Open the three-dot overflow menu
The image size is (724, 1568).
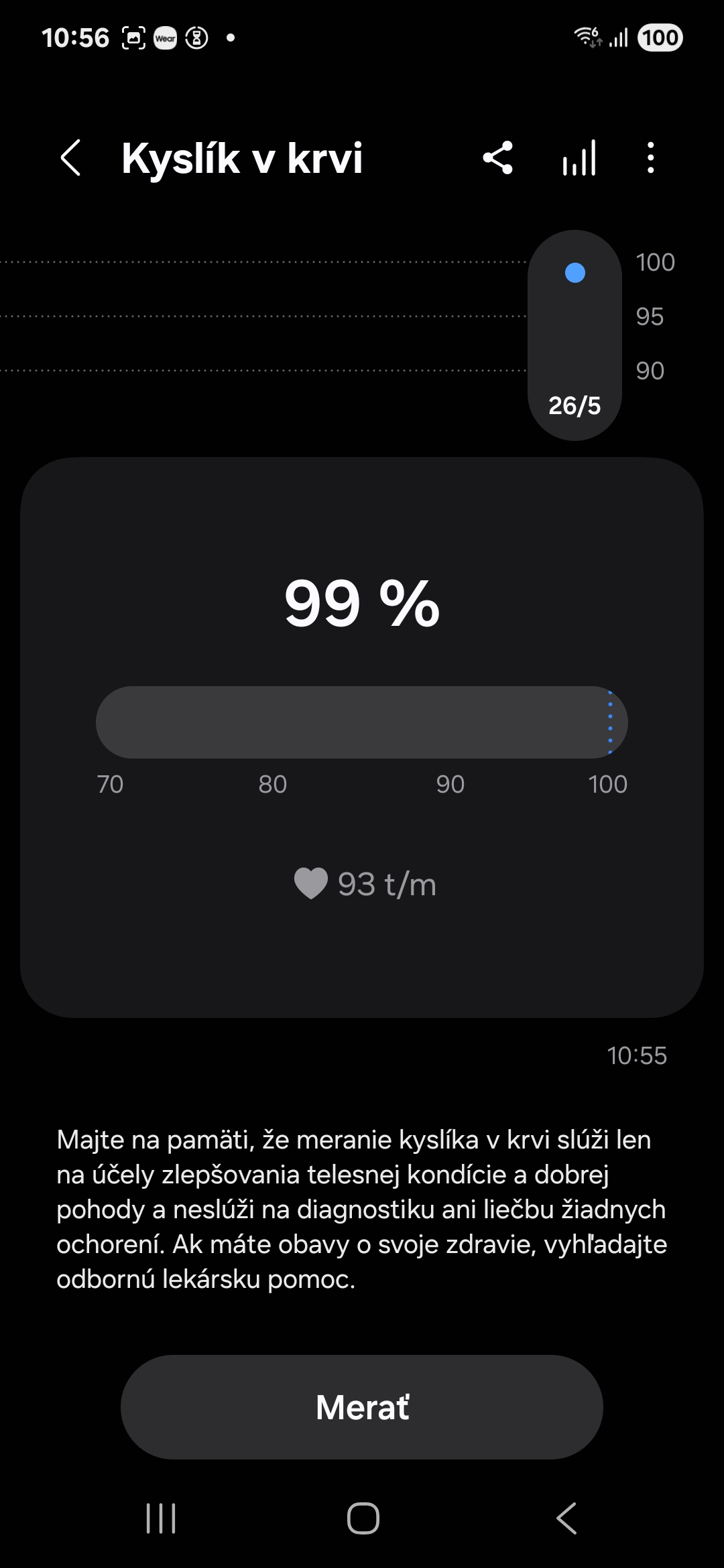tap(650, 158)
